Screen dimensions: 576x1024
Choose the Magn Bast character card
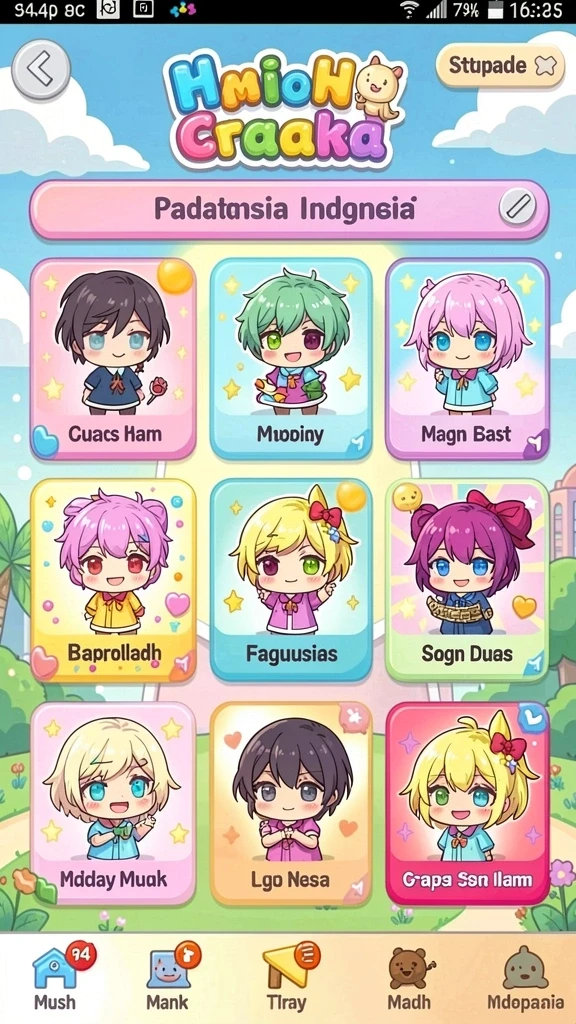pyautogui.click(x=467, y=359)
